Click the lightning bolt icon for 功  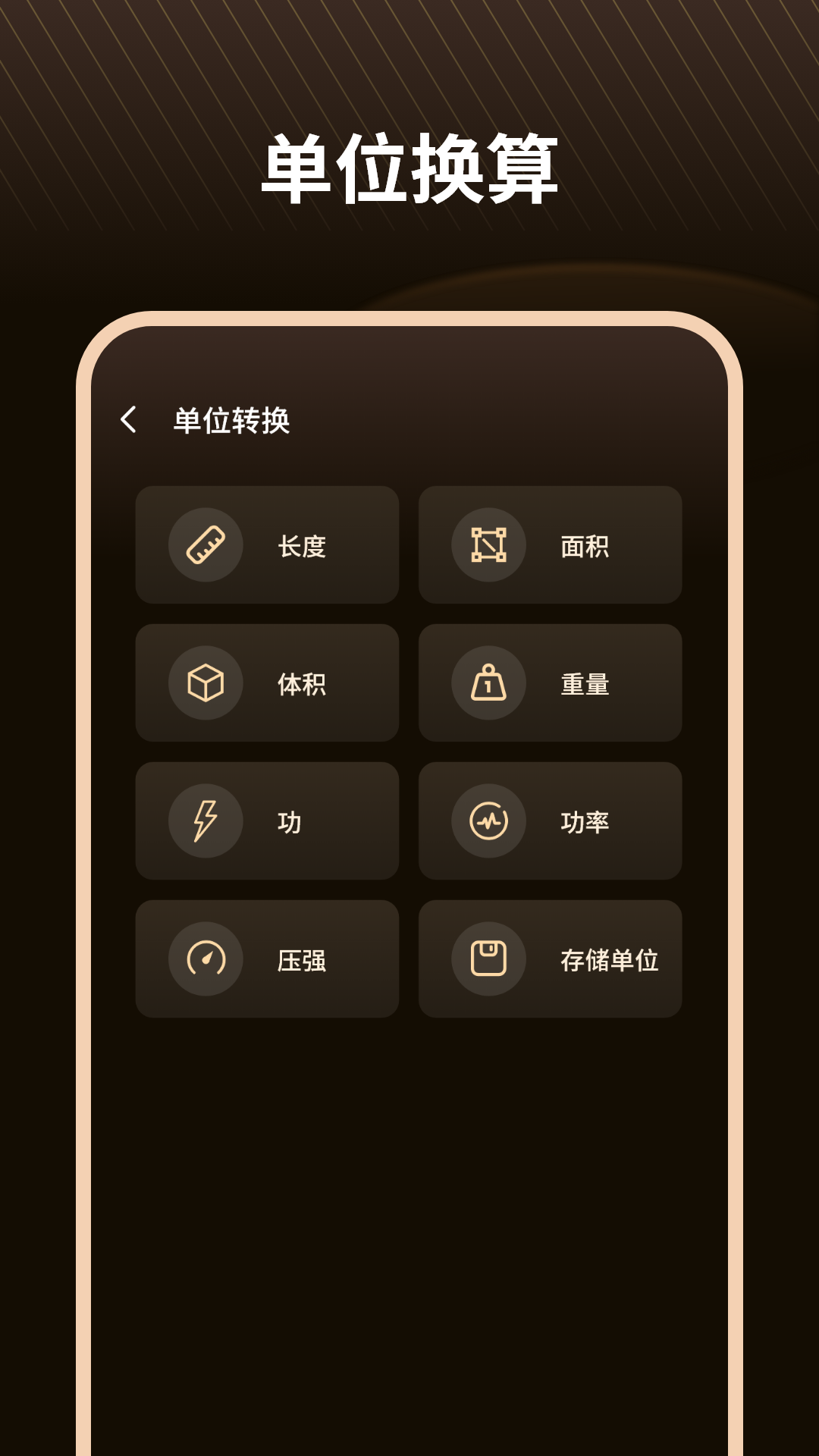pos(205,821)
